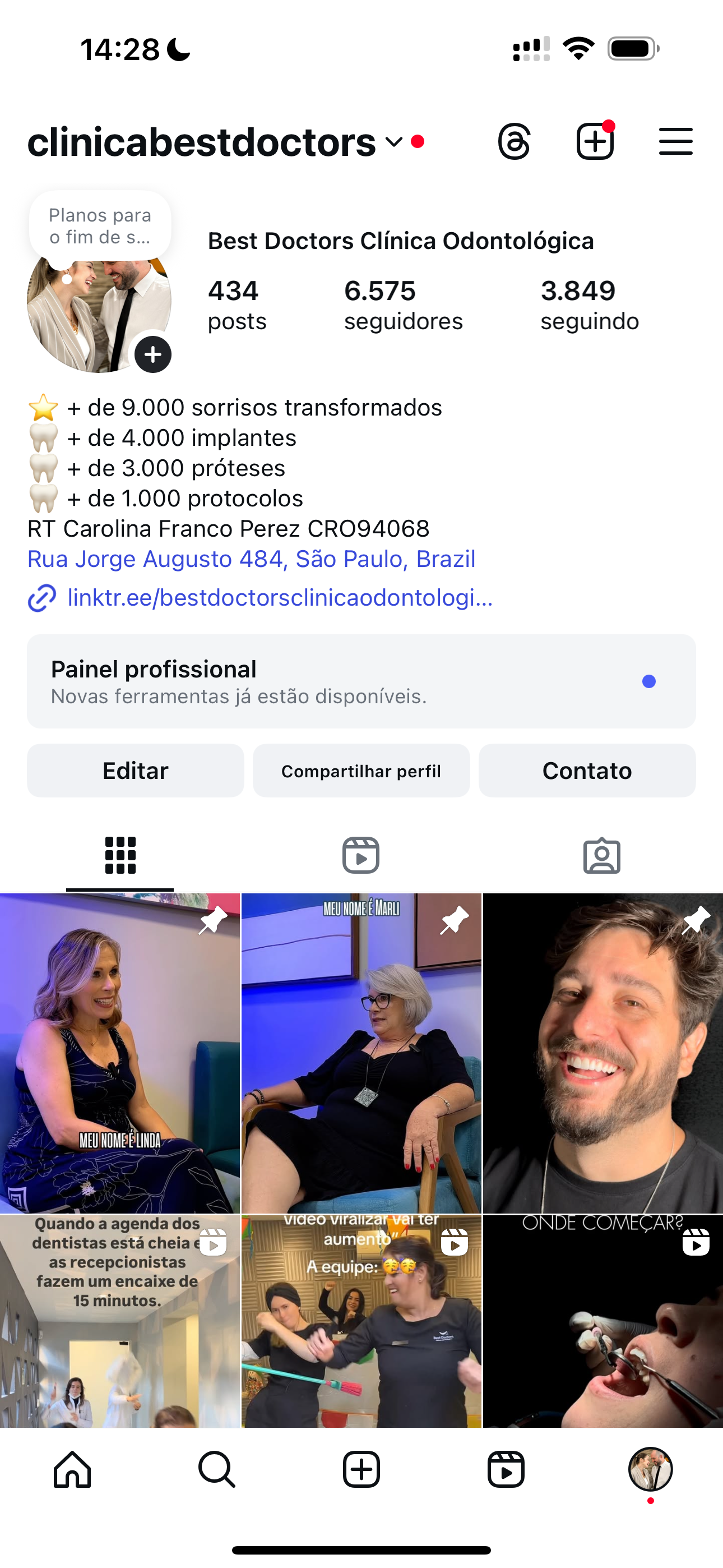The width and height of the screenshot is (723, 1568).
Task: Tap the Editar button
Action: click(135, 771)
